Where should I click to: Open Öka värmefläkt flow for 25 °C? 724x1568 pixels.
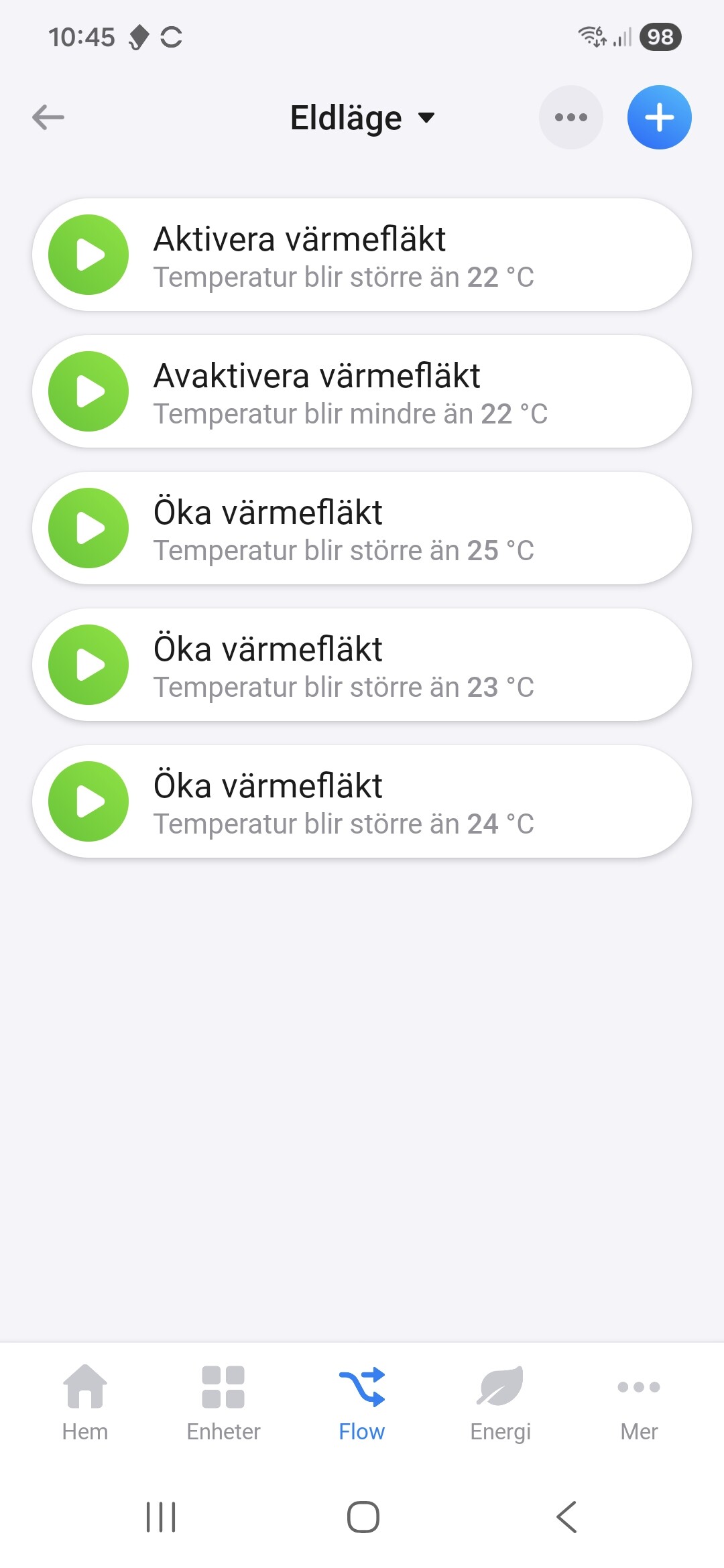point(402,529)
